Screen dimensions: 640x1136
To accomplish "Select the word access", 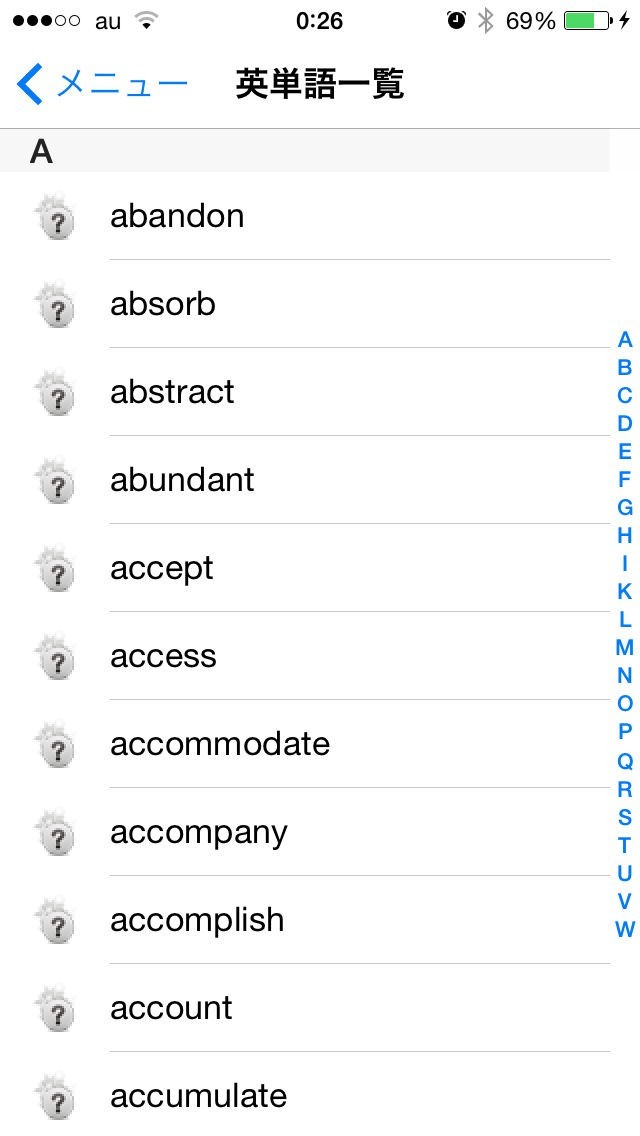I will (x=305, y=656).
